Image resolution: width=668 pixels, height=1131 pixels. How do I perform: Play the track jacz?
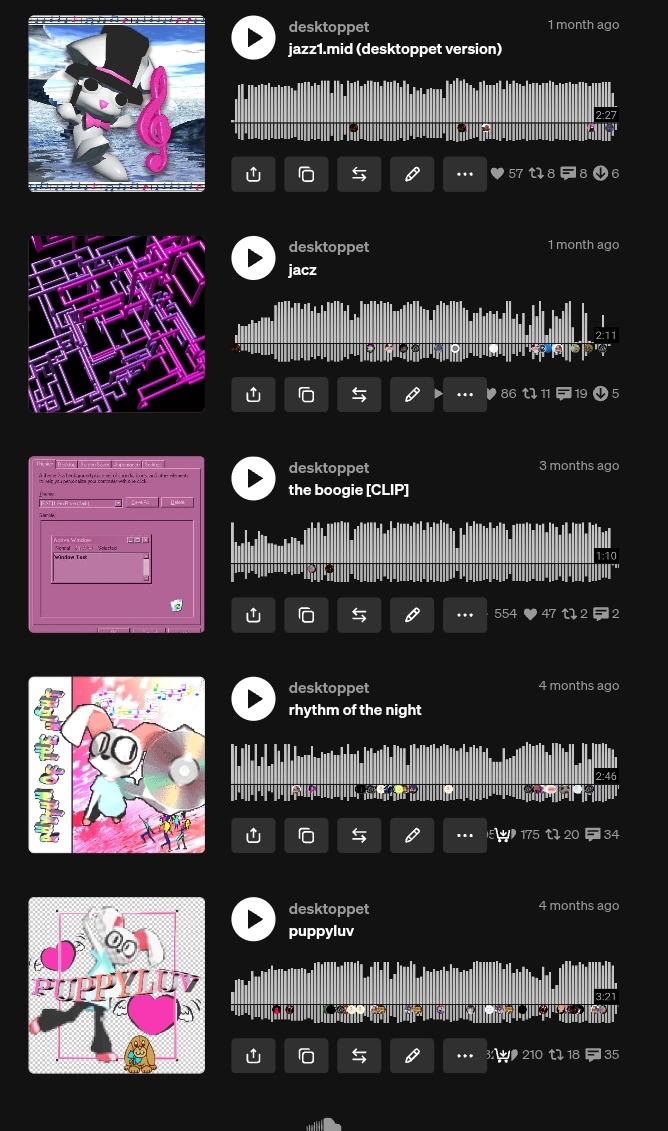[x=254, y=258]
